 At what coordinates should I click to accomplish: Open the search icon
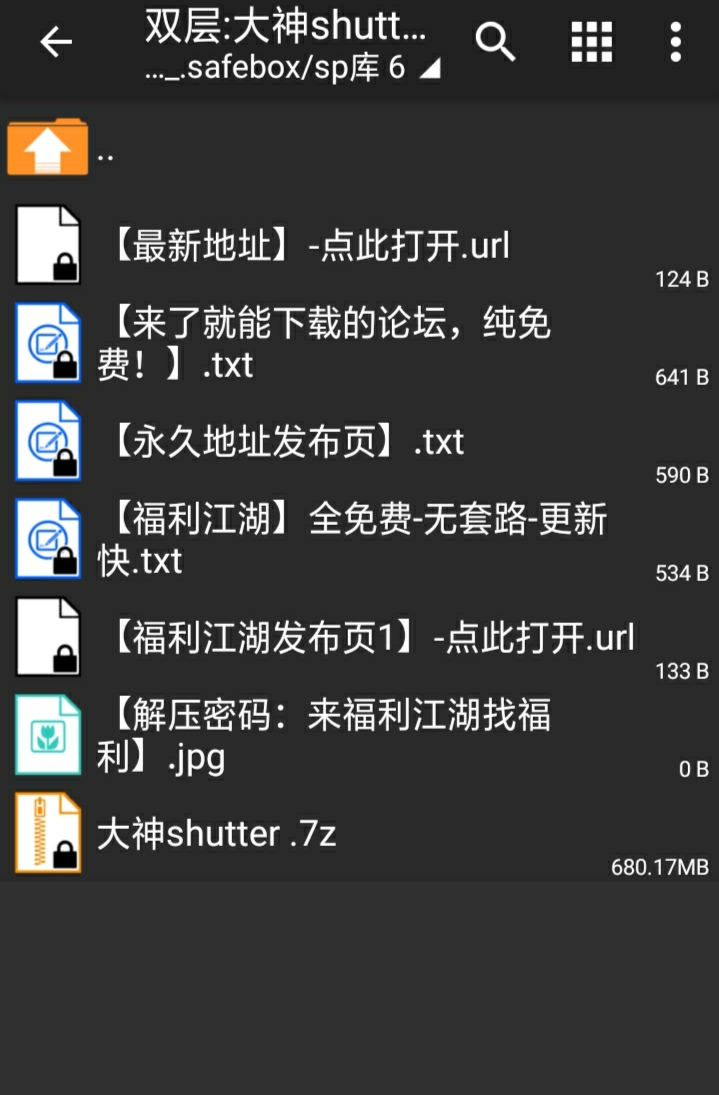point(495,42)
